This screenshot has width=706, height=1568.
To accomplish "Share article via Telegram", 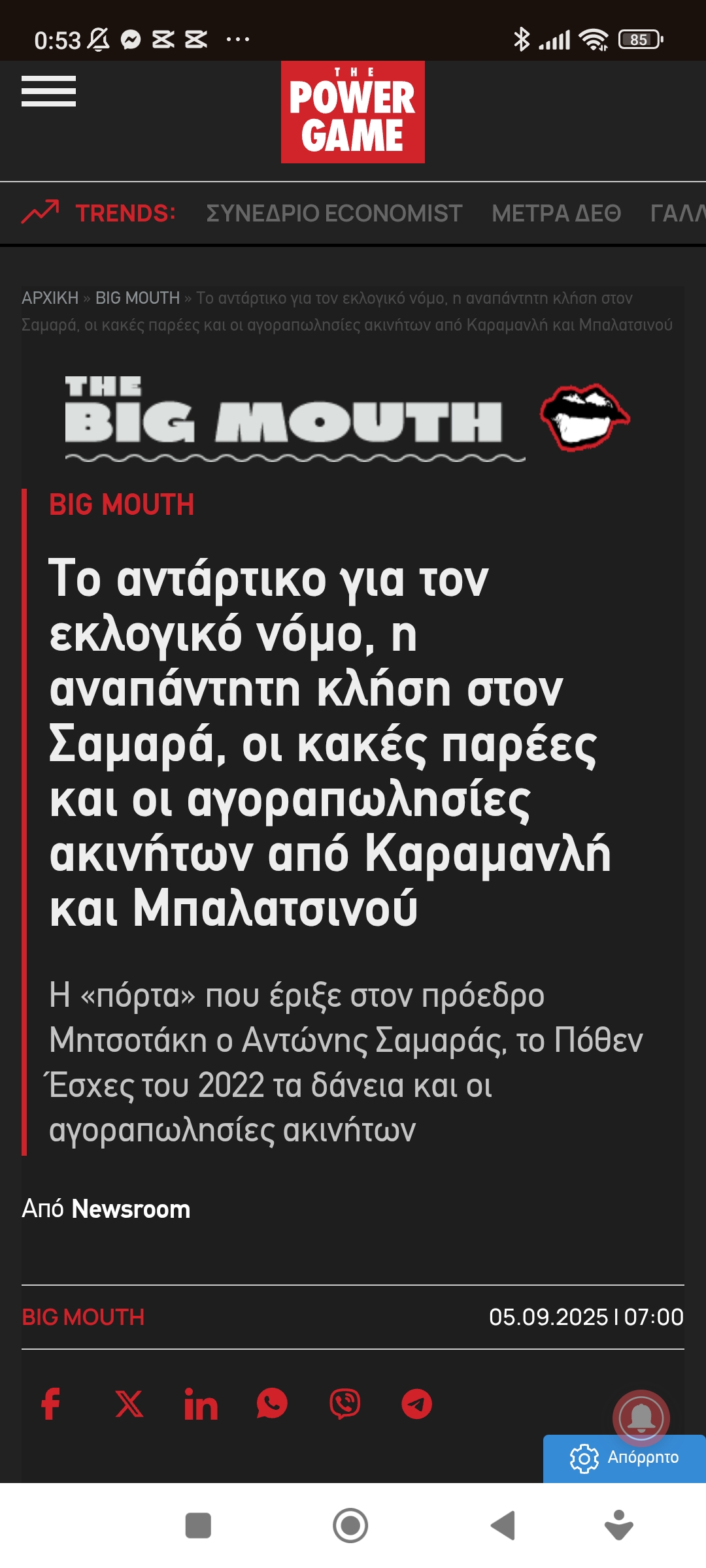I will [x=416, y=1403].
